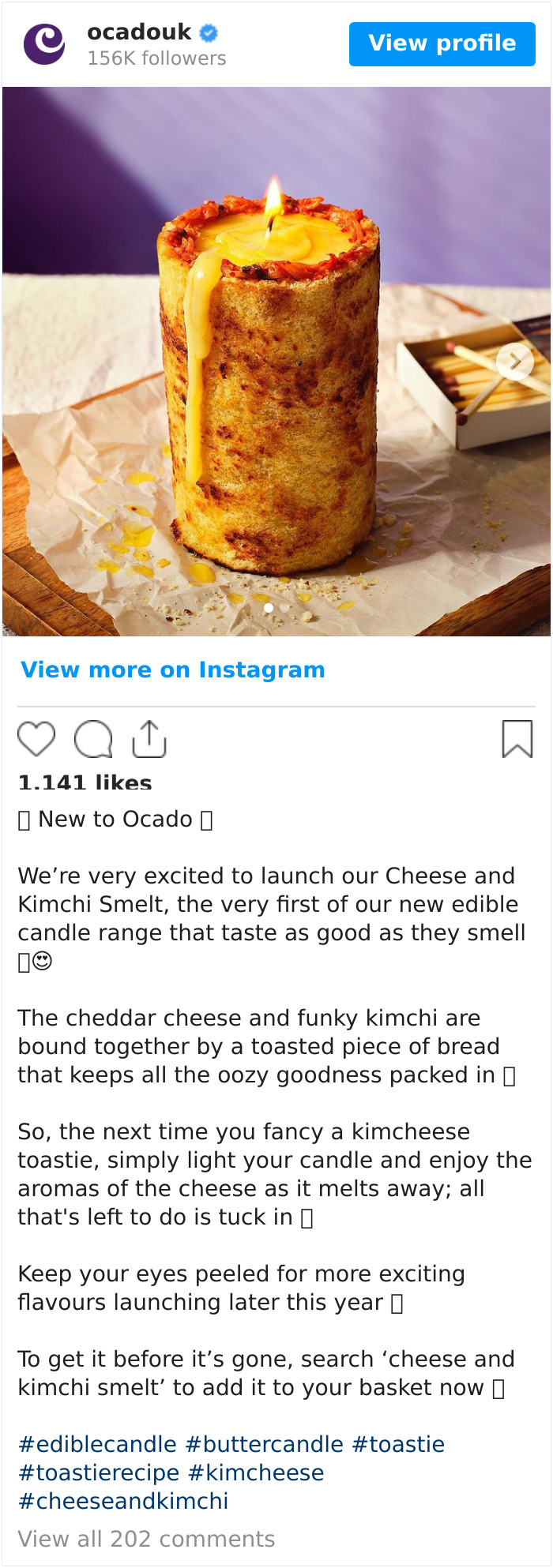Open View more on Instagram link

coord(172,670)
